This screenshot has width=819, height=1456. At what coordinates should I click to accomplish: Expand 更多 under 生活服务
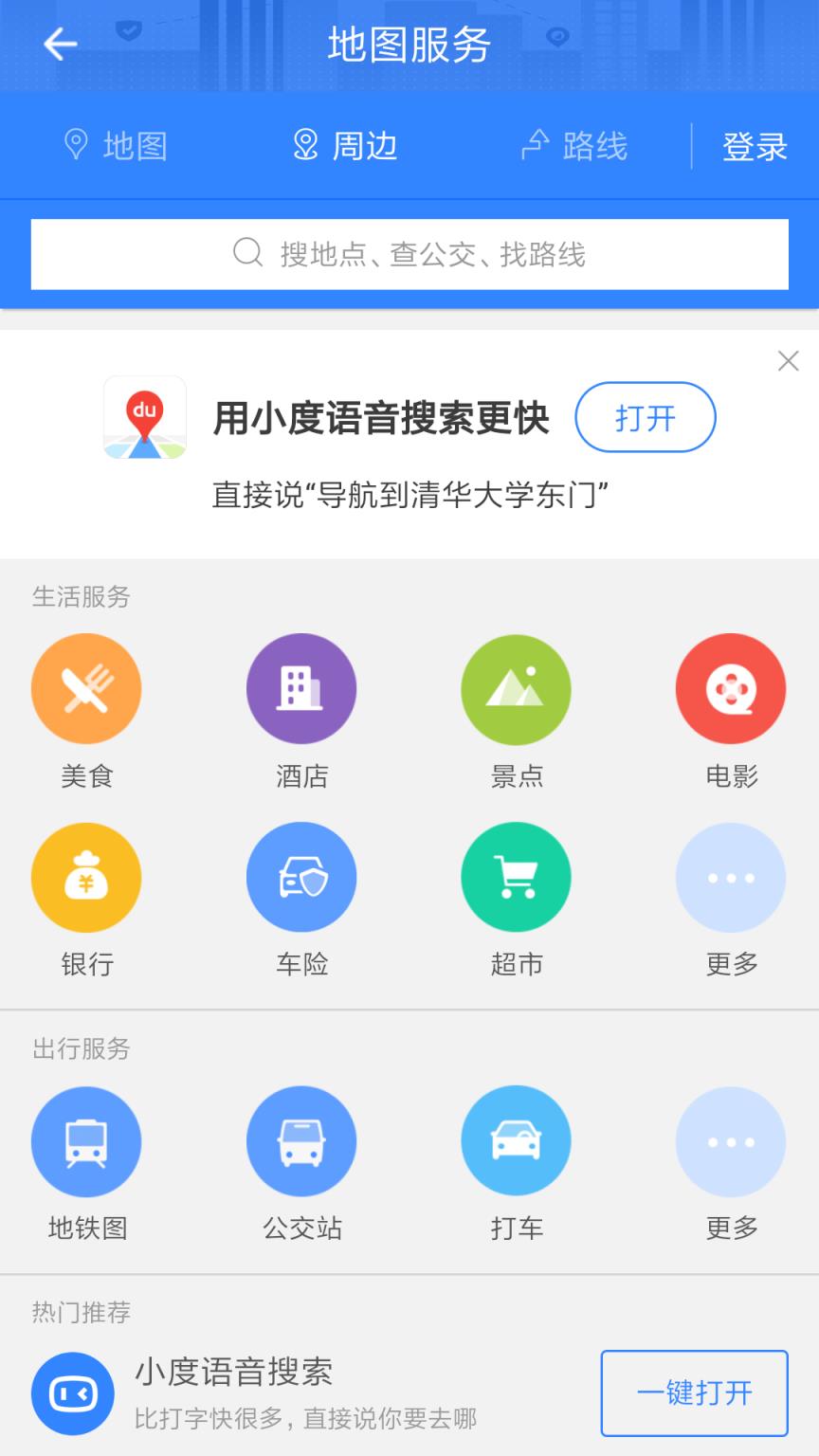coord(730,877)
